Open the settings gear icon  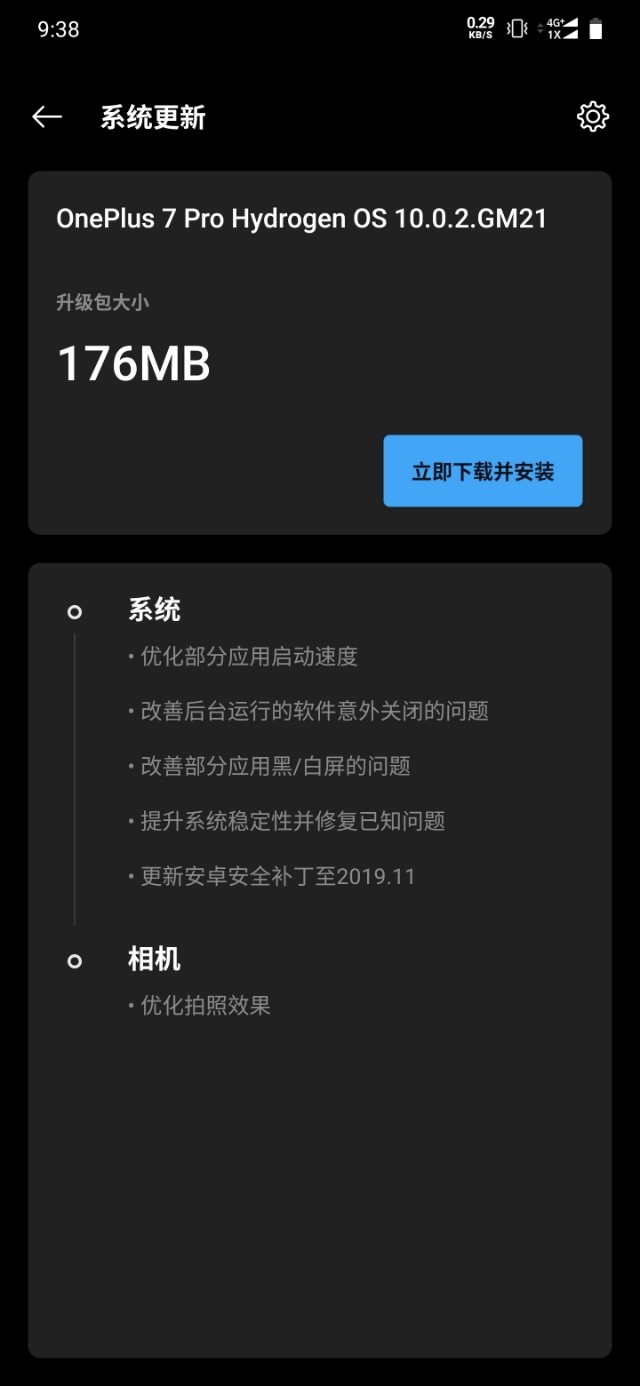[593, 117]
